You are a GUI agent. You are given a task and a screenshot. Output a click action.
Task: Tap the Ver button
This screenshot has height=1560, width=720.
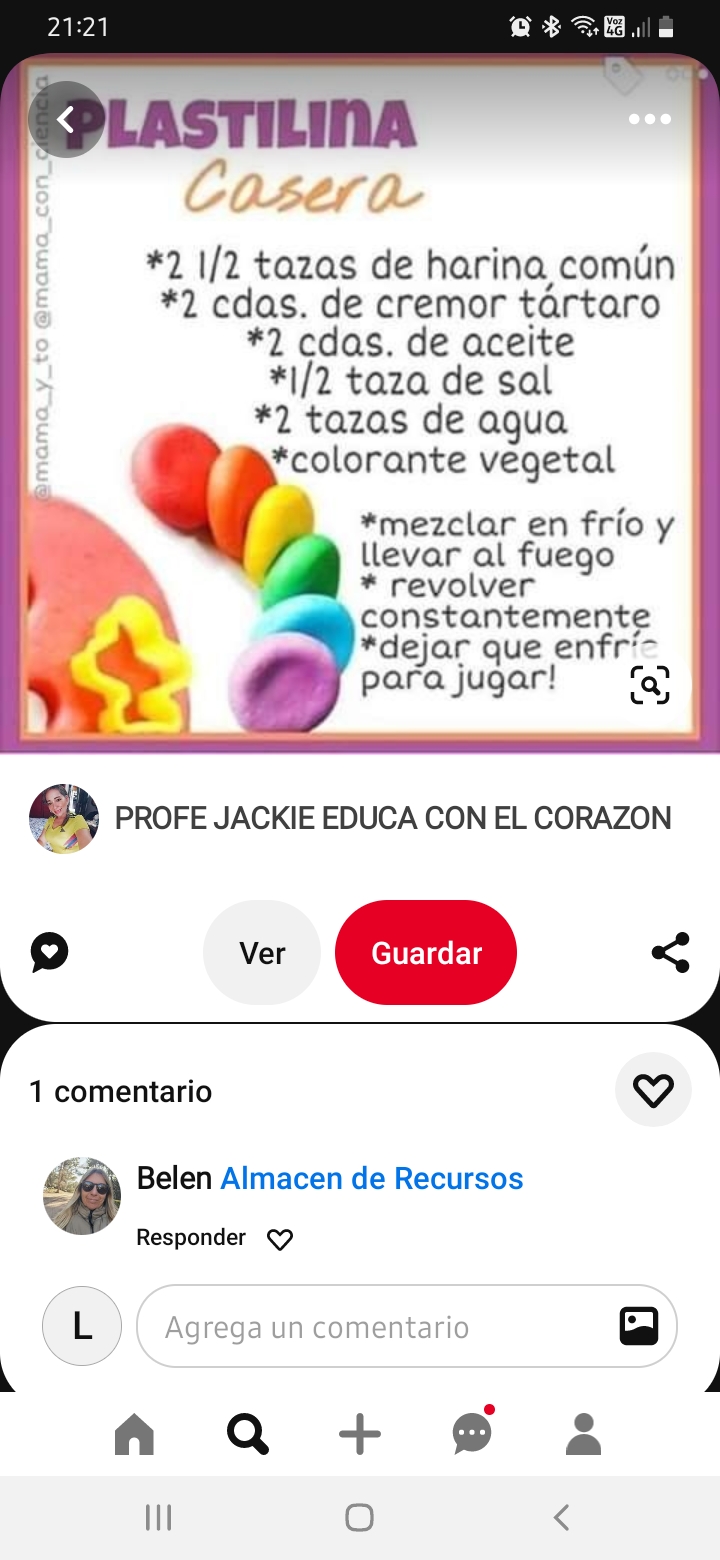[x=262, y=953]
